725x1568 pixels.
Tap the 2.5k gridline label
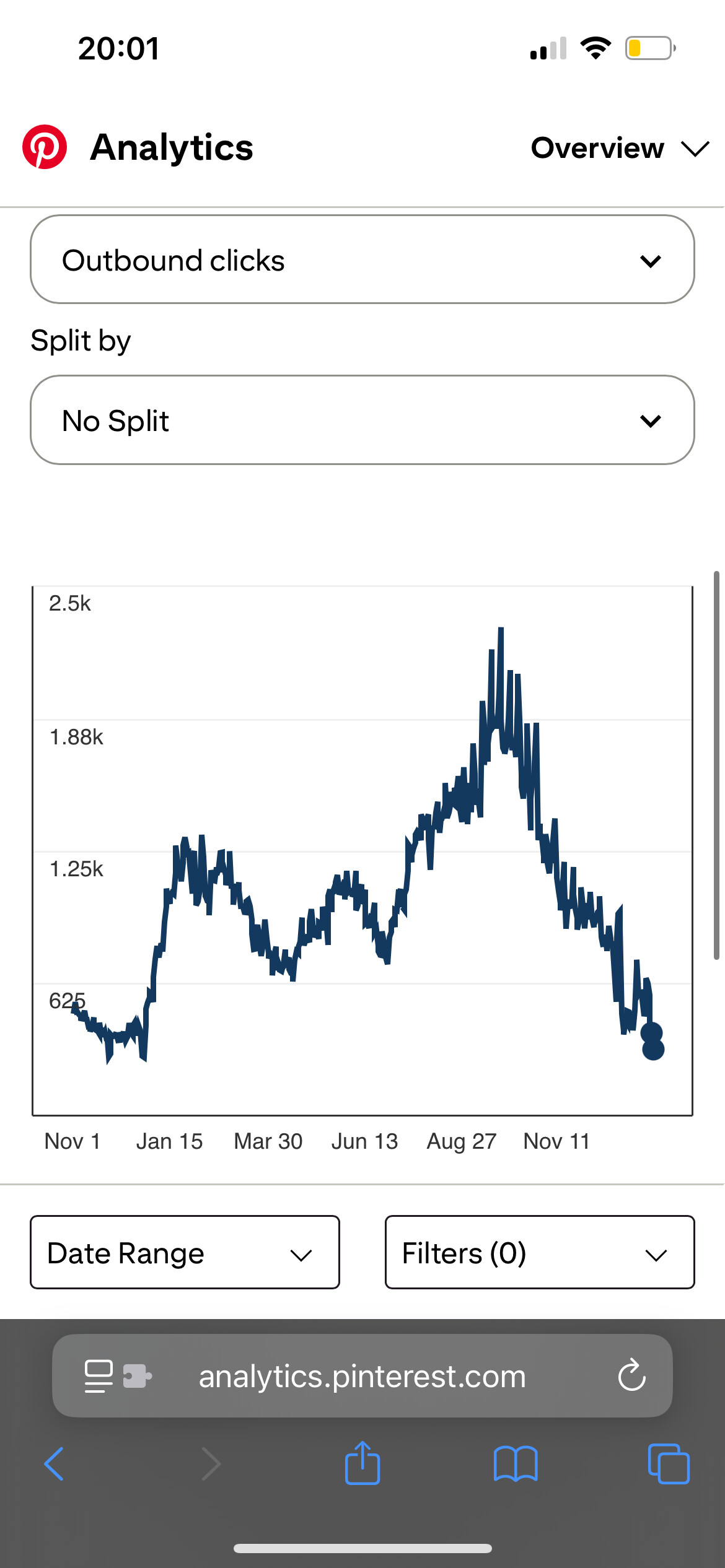point(68,604)
